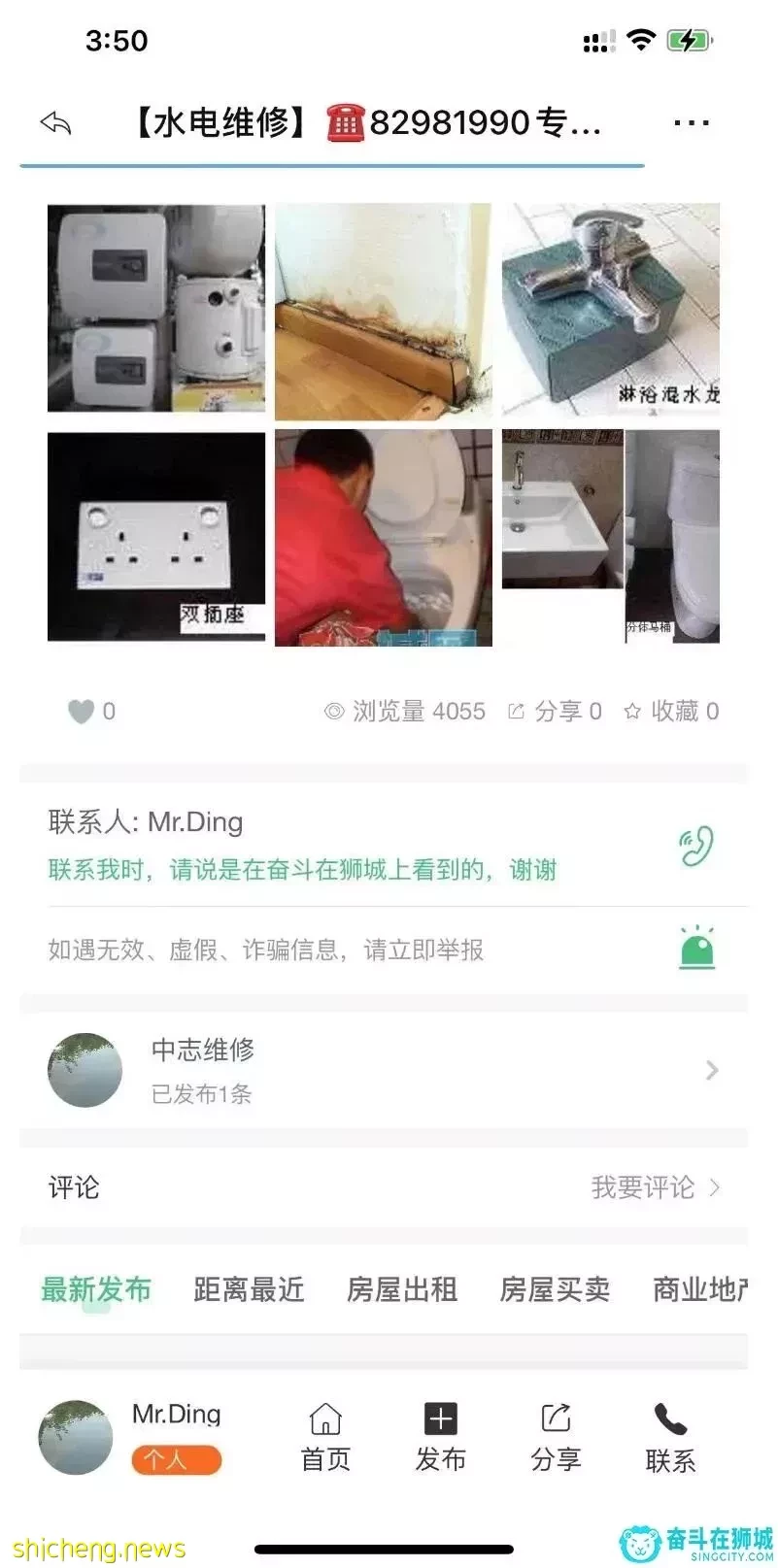Image resolution: width=778 pixels, height=1568 pixels.
Task: Select the 最新发布 tab
Action: pos(96,1289)
